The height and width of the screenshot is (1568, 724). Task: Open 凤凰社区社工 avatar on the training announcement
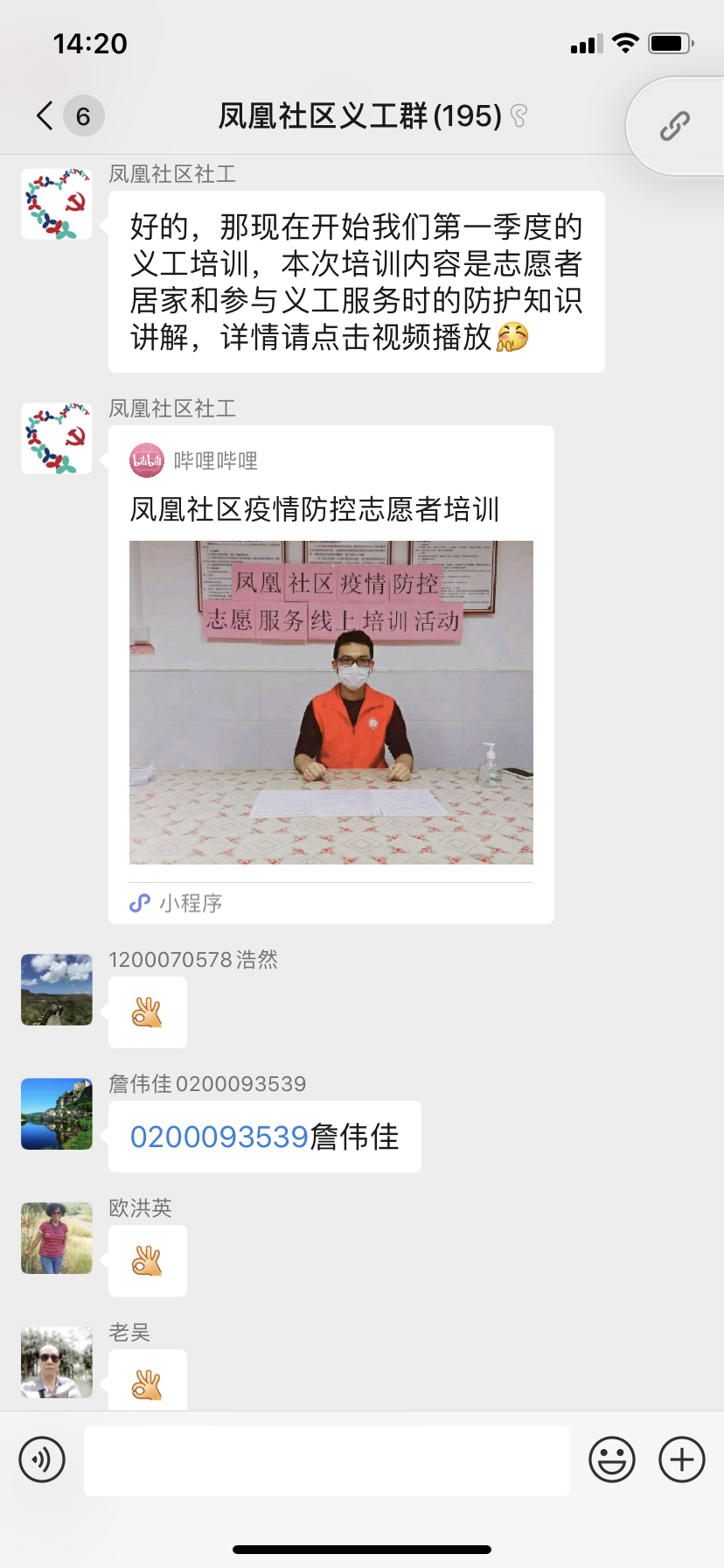[x=57, y=205]
